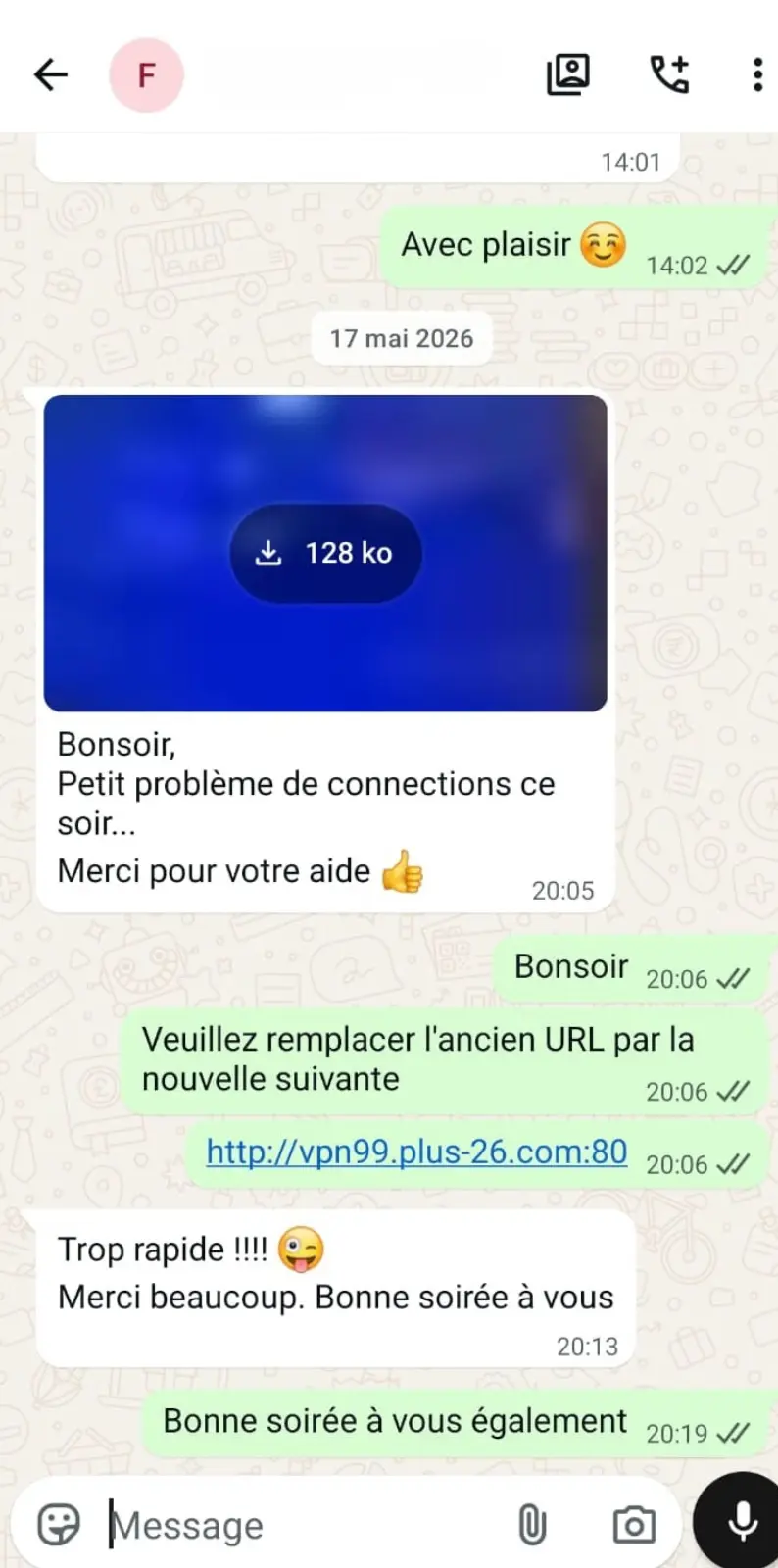
Task: Open the three-dot overflow menu
Action: coord(757,74)
